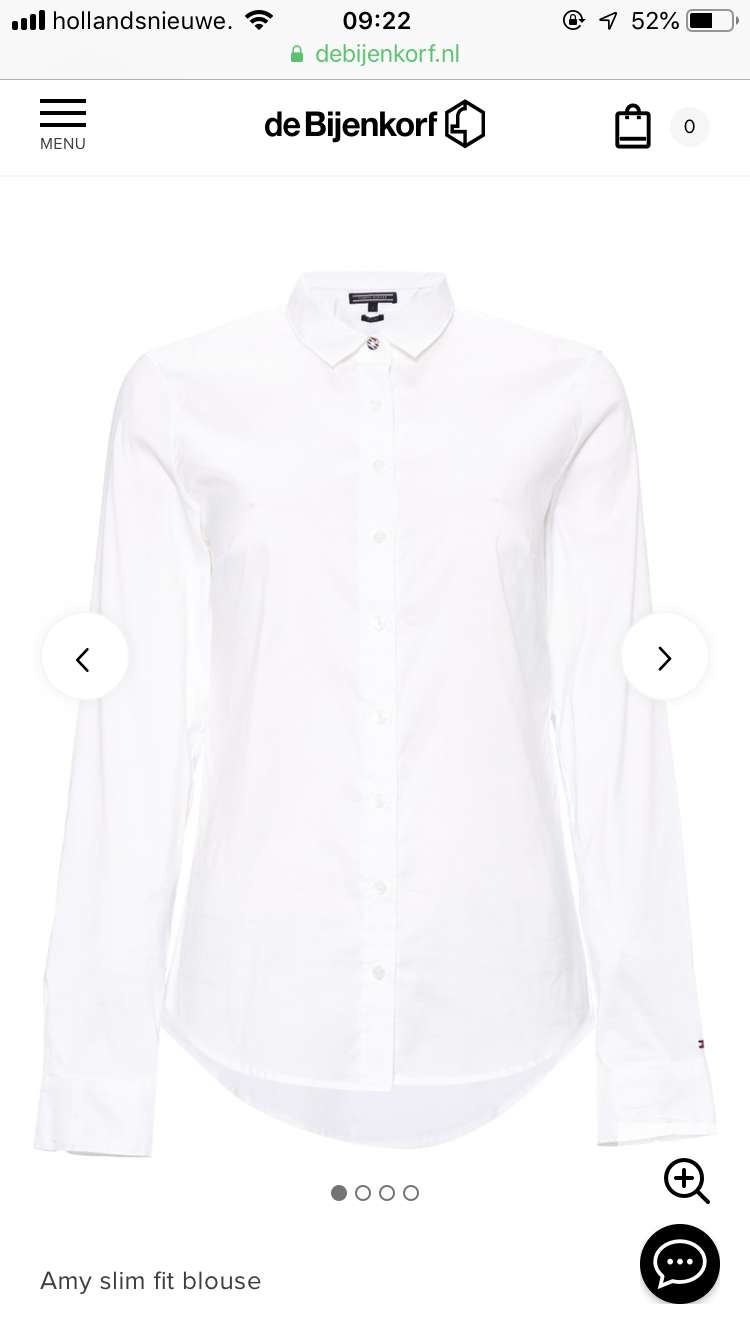Jump to the second image dot
750x1334 pixels.
pyautogui.click(x=363, y=1193)
